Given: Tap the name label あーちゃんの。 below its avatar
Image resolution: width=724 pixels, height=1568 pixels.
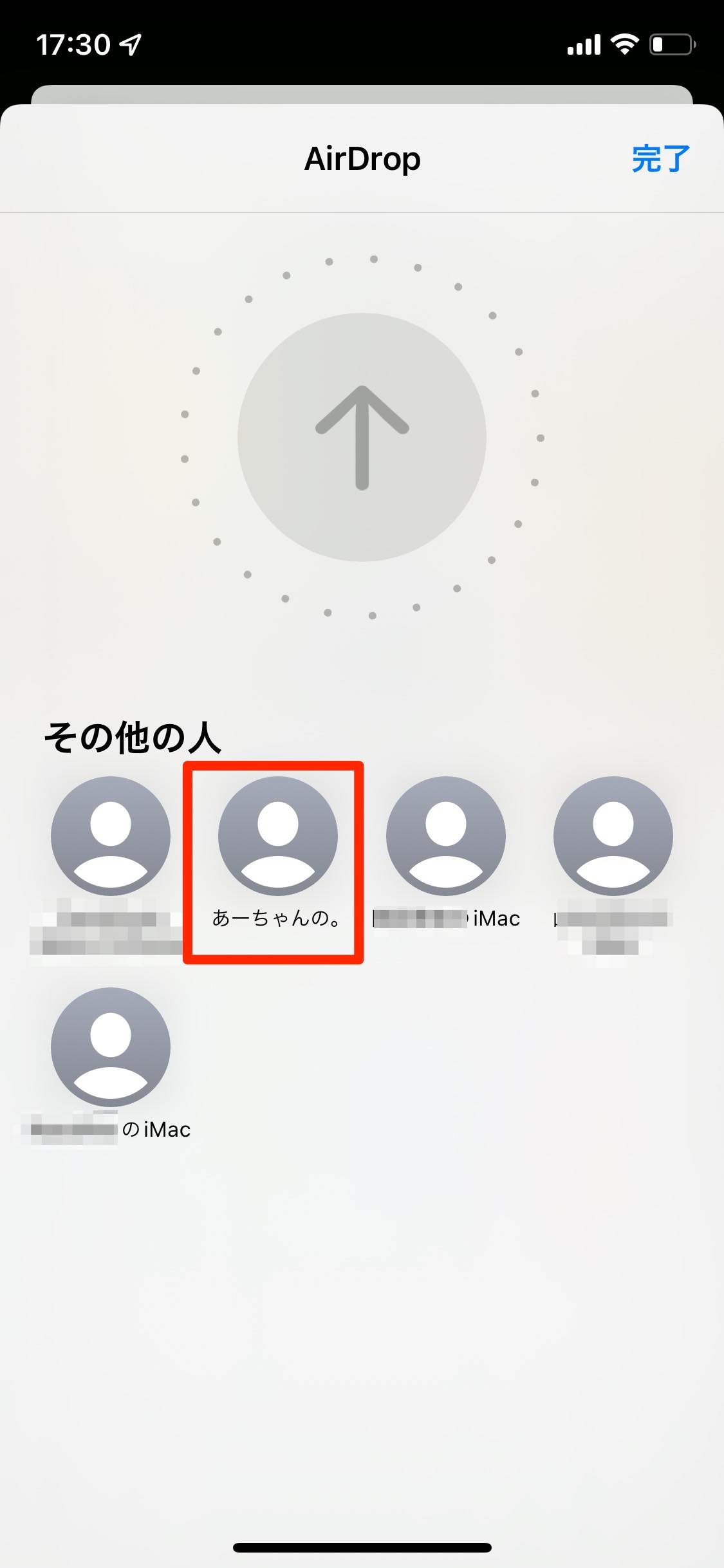Looking at the screenshot, I should coord(275,917).
